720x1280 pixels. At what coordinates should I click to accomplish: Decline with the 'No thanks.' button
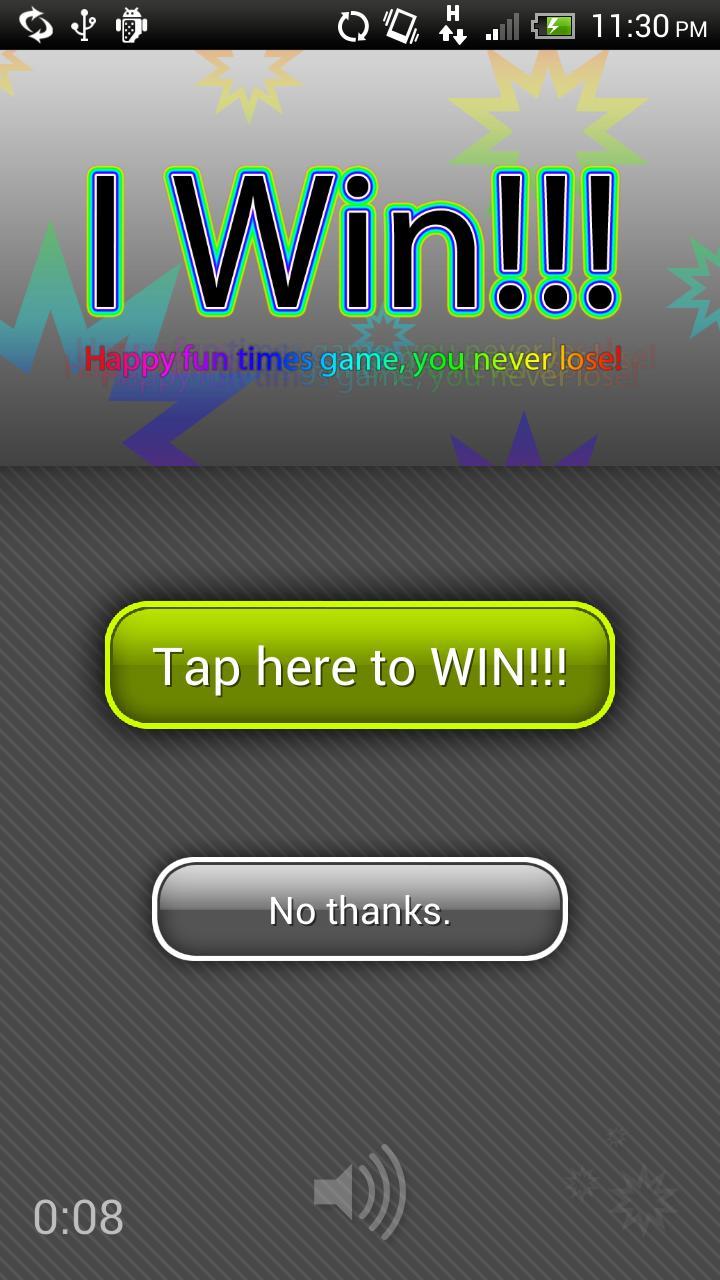tap(360, 909)
